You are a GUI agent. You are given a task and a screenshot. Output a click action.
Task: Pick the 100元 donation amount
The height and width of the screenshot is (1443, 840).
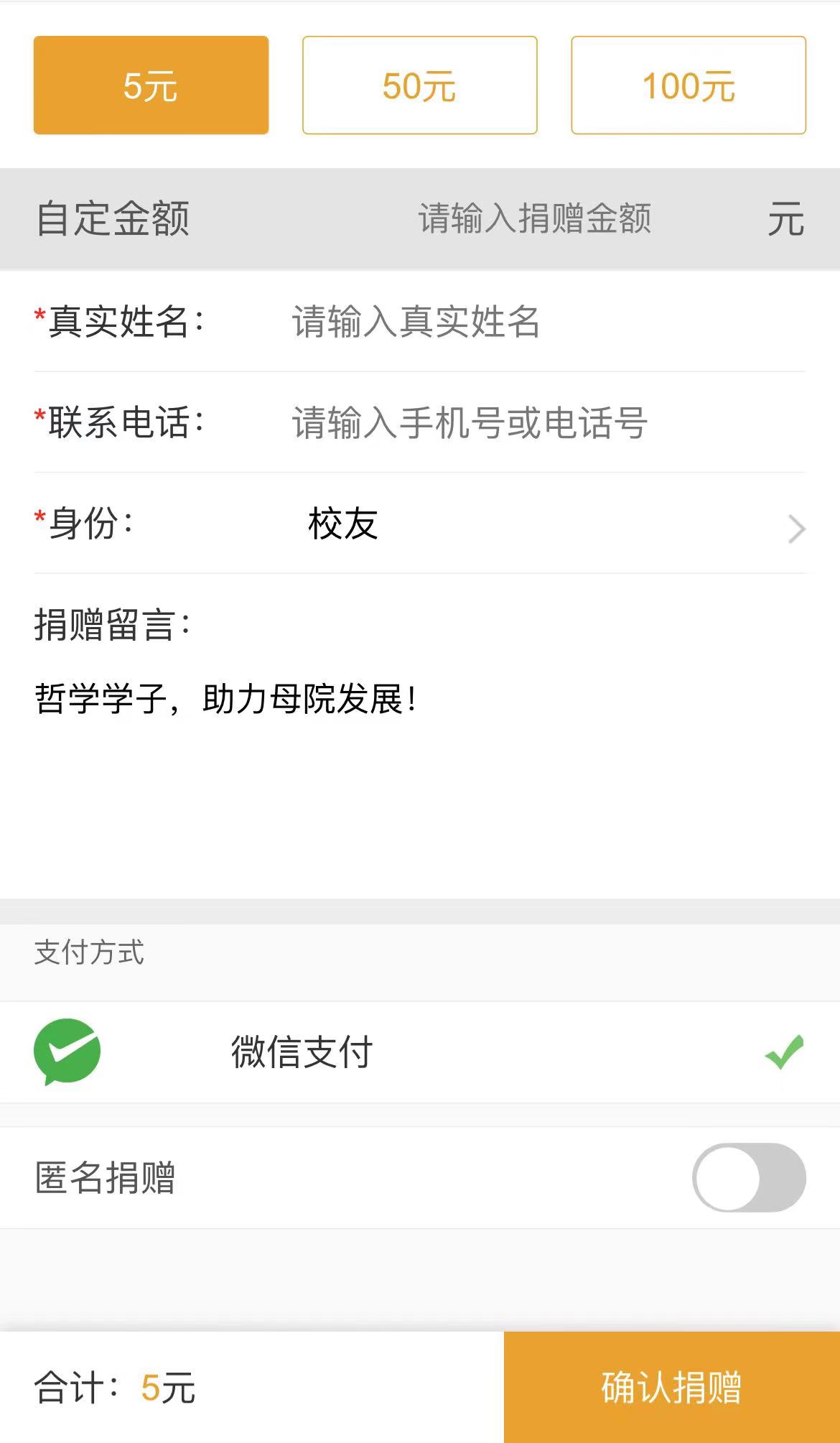(x=688, y=85)
